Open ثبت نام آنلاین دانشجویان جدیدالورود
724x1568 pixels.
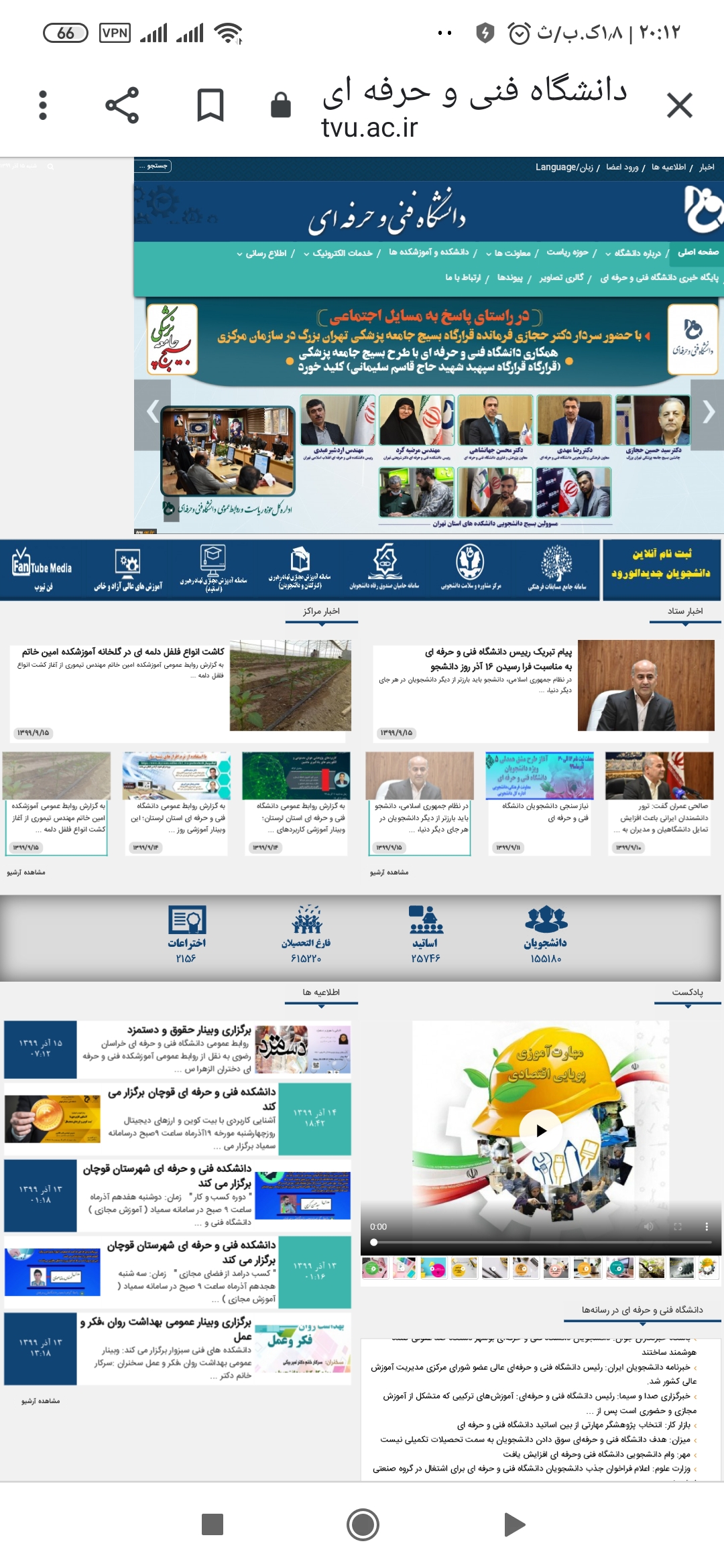click(x=661, y=568)
